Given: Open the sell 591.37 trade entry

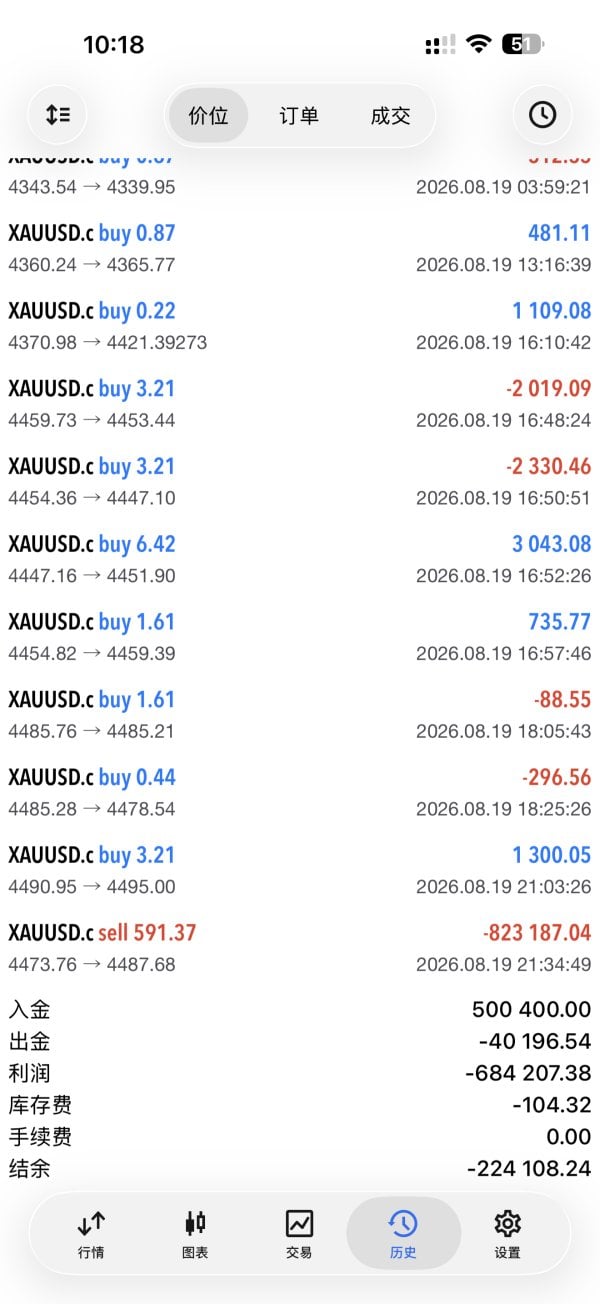Looking at the screenshot, I should coord(300,948).
